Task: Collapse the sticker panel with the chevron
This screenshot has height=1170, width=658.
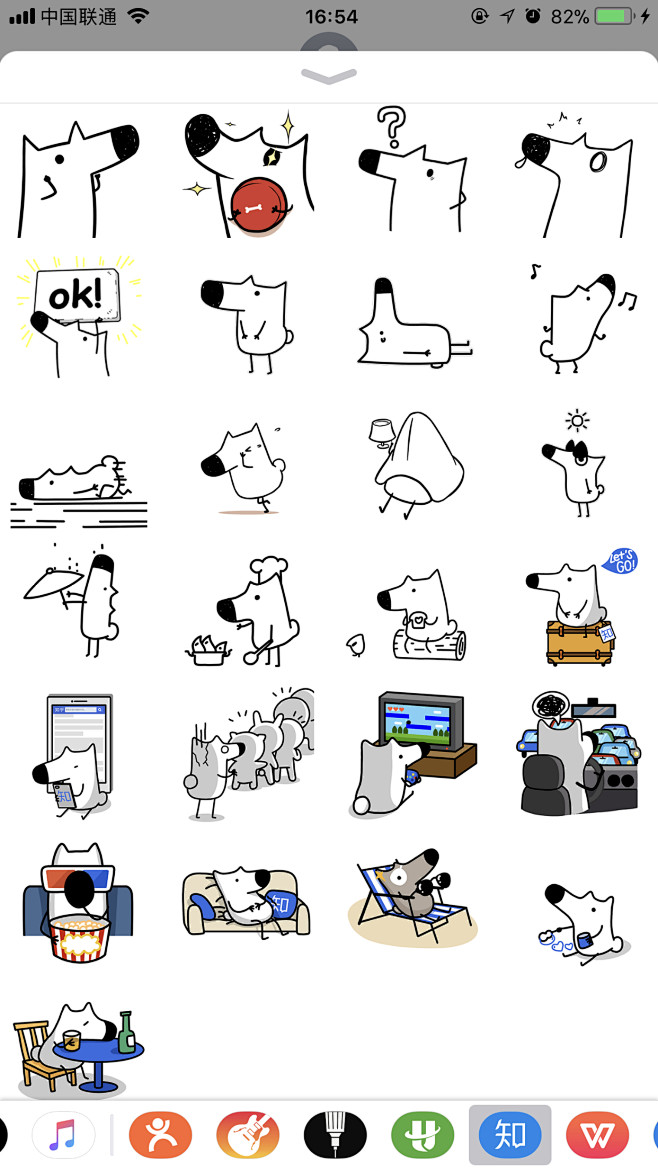Action: [328, 76]
